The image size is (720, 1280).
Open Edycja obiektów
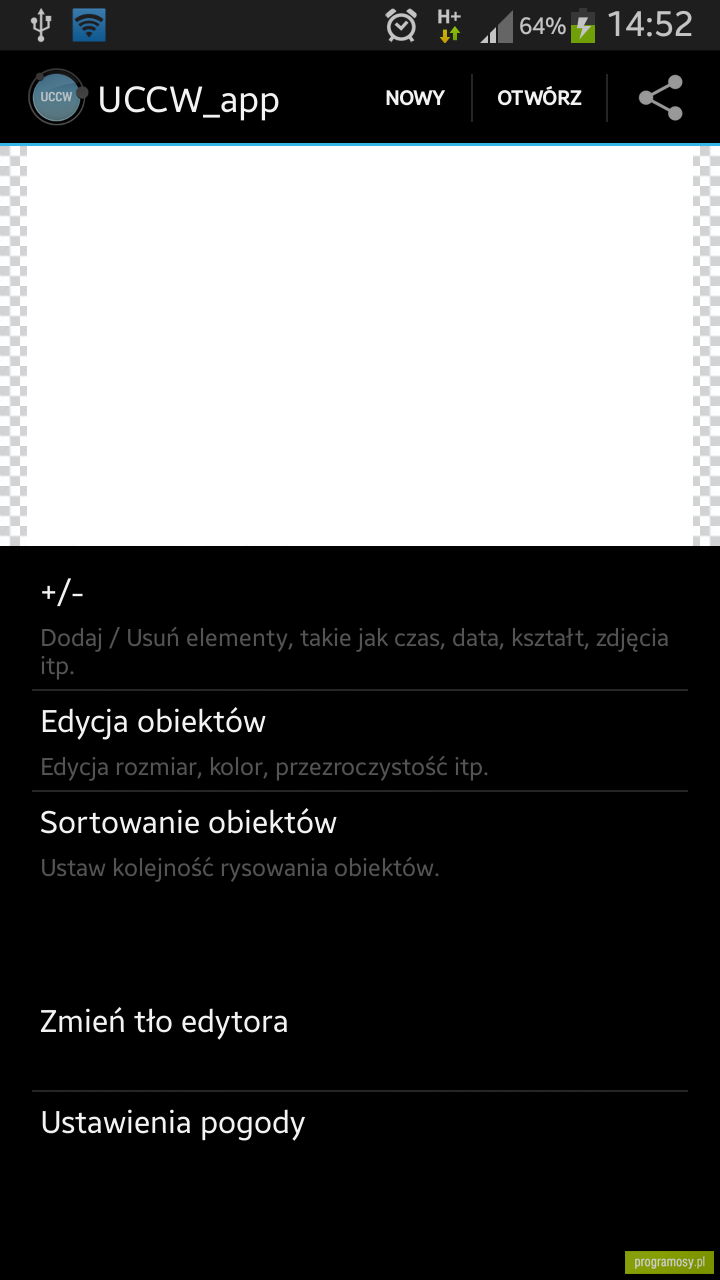point(360,742)
